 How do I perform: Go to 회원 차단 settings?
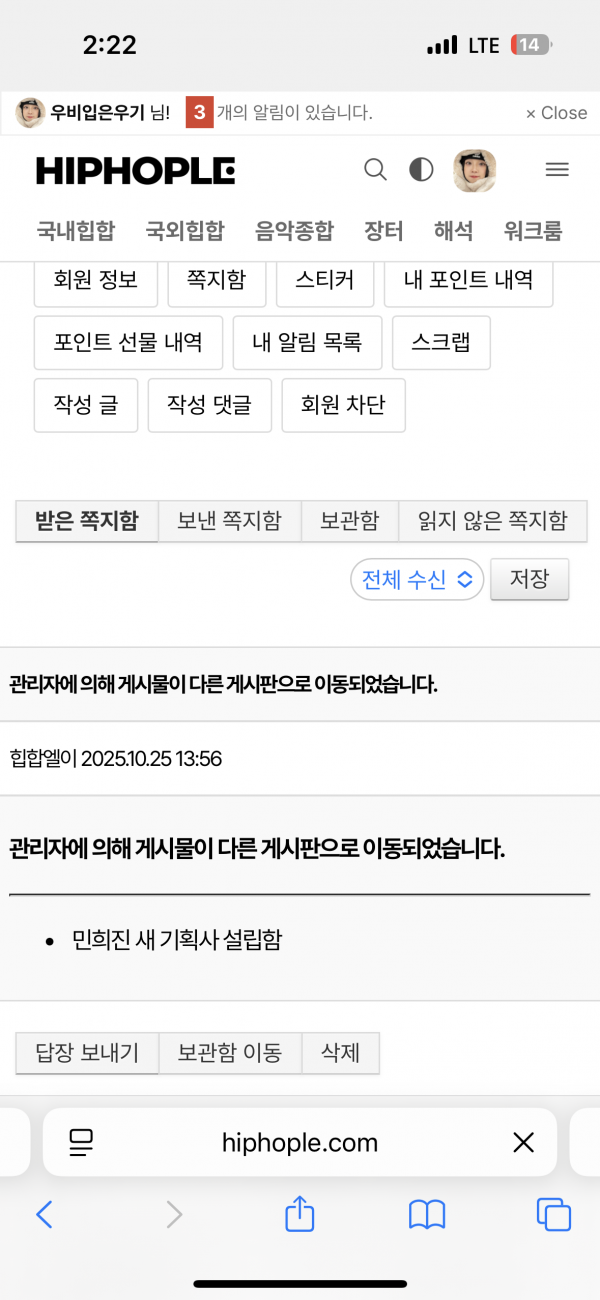pos(343,404)
